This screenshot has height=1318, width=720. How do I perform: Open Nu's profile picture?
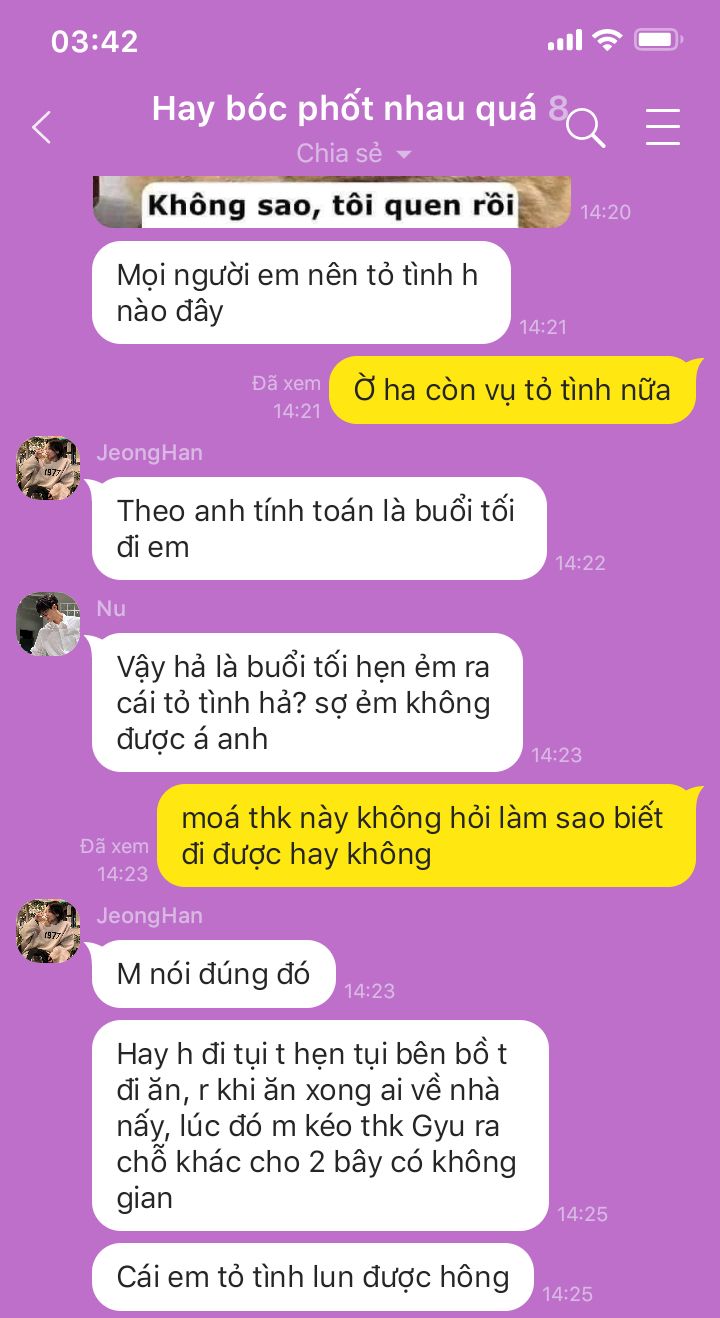click(x=48, y=624)
